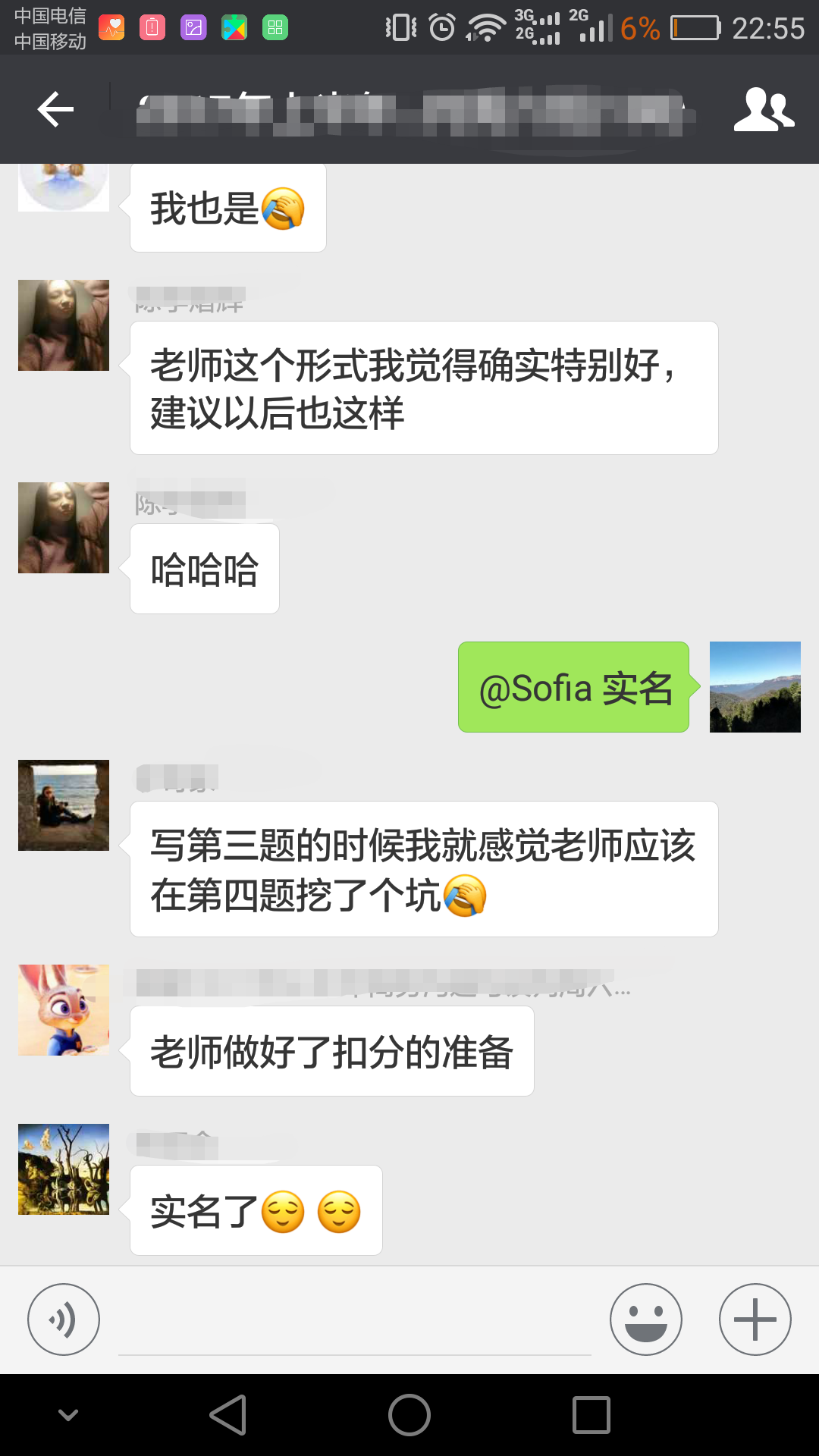Open avatar beside 老师这个形式 message
Viewport: 819px width, 1456px height.
click(64, 325)
